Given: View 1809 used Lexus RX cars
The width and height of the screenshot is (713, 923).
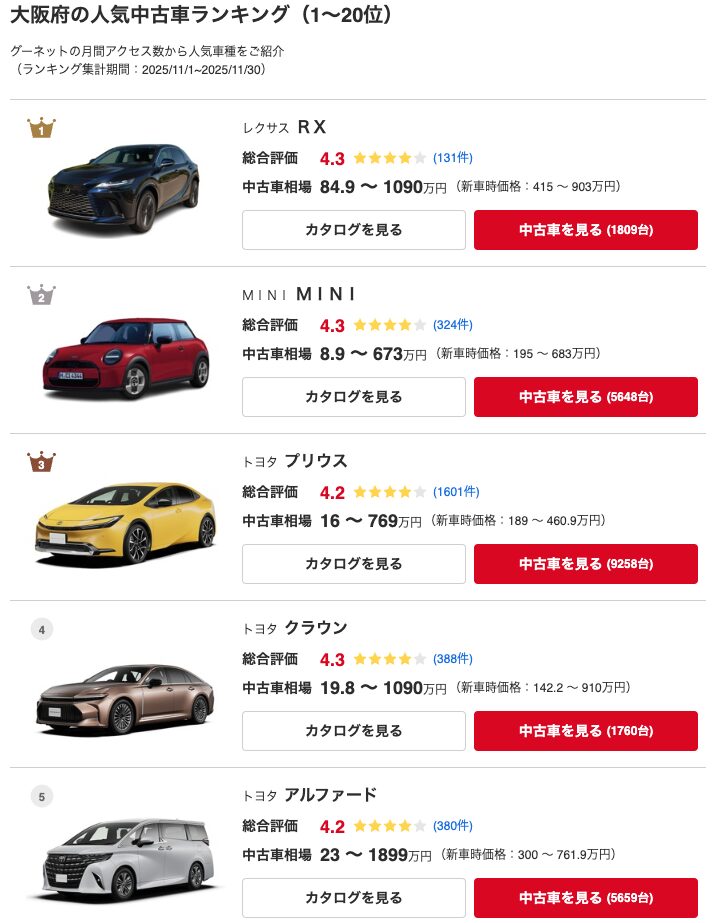Looking at the screenshot, I should (585, 230).
